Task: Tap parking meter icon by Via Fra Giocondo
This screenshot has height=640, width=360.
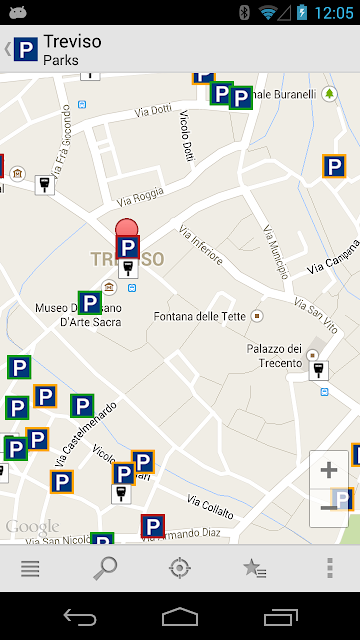Action: pos(44,185)
